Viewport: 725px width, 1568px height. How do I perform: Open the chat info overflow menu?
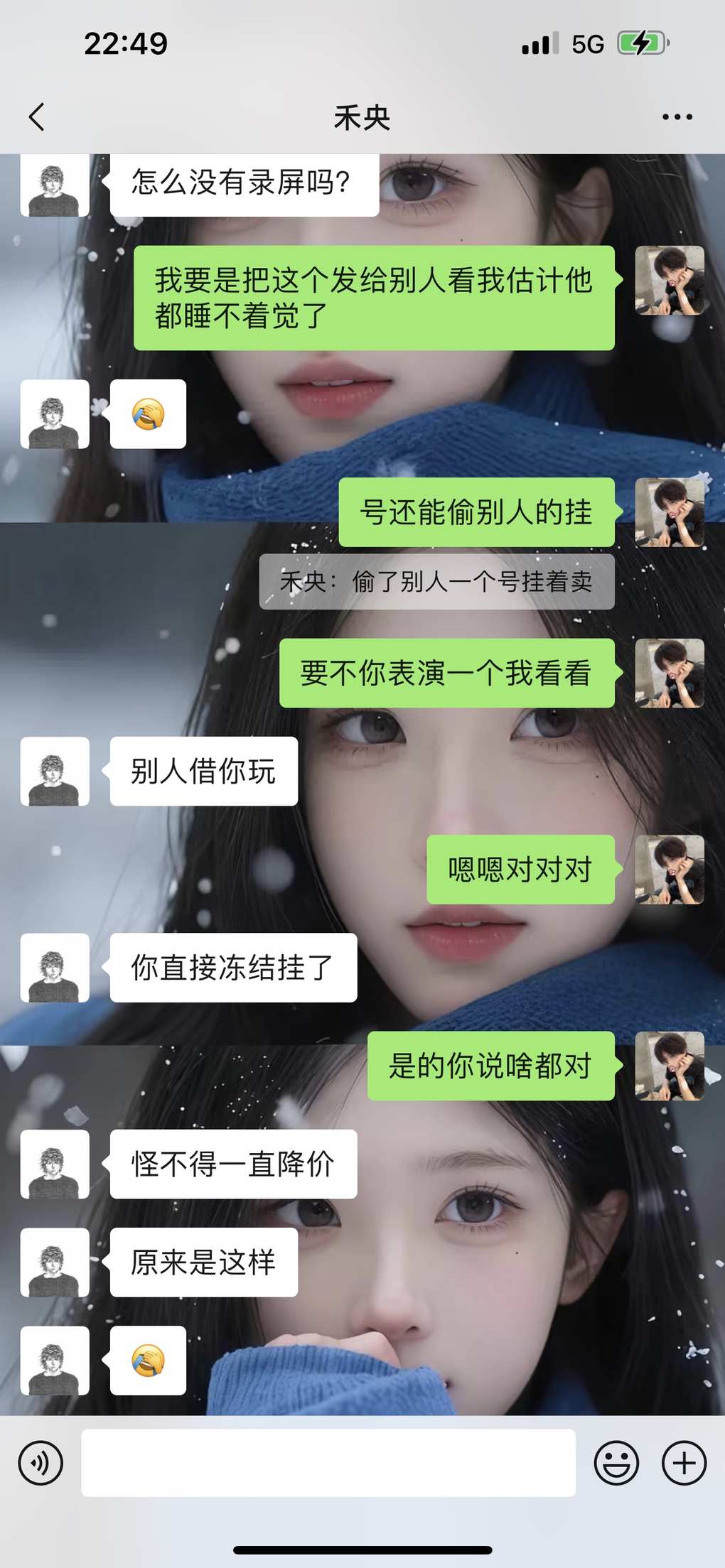click(677, 117)
